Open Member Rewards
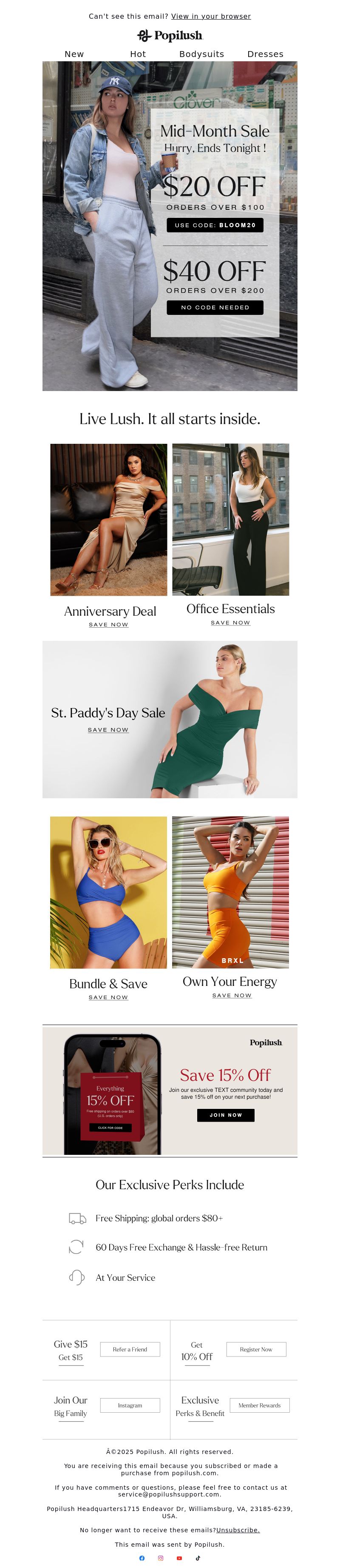This screenshot has height=1568, width=340. (260, 1405)
